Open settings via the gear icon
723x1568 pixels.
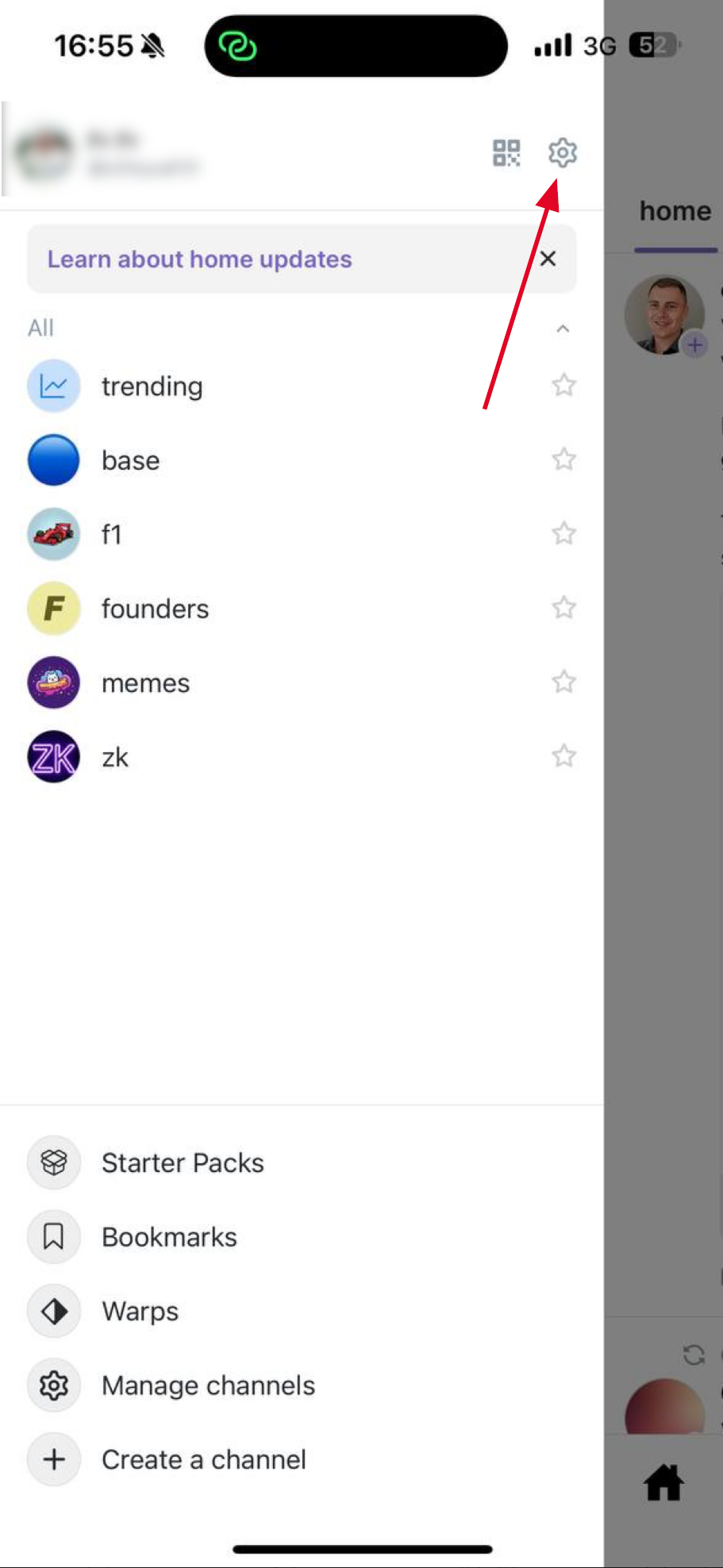pos(562,152)
